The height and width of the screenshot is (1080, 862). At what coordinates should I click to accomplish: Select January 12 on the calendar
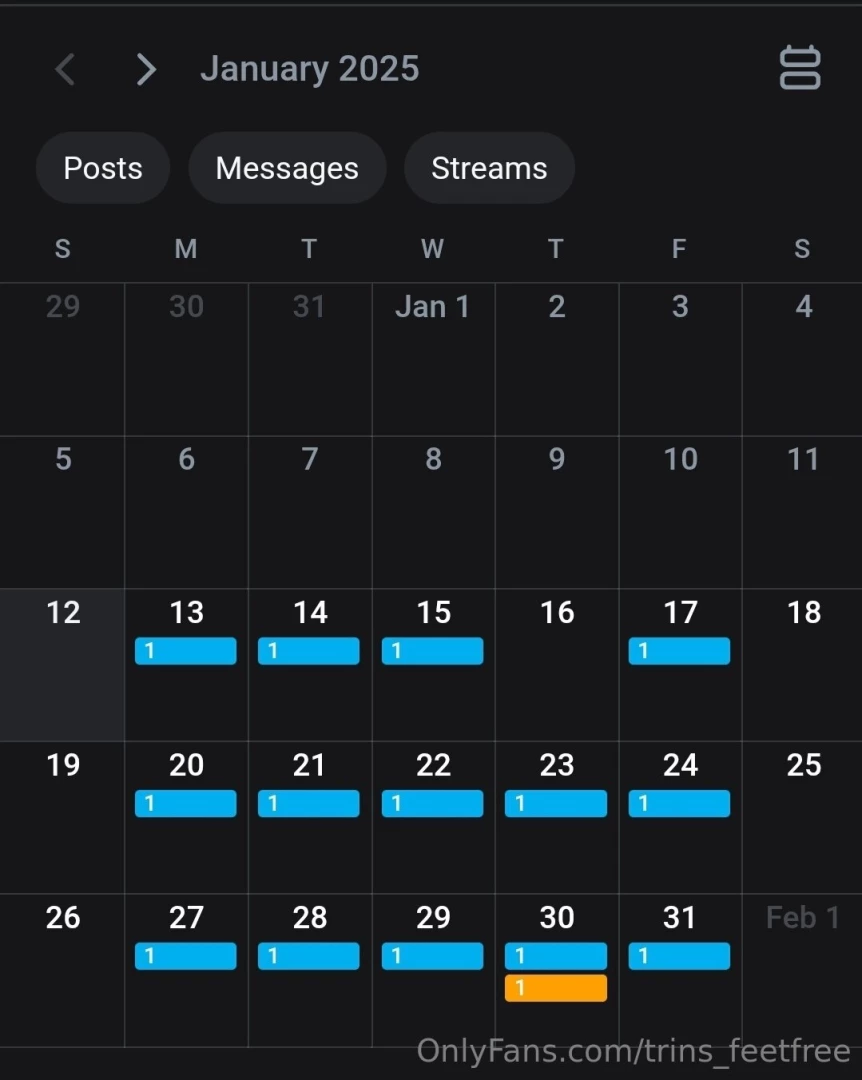pos(63,664)
